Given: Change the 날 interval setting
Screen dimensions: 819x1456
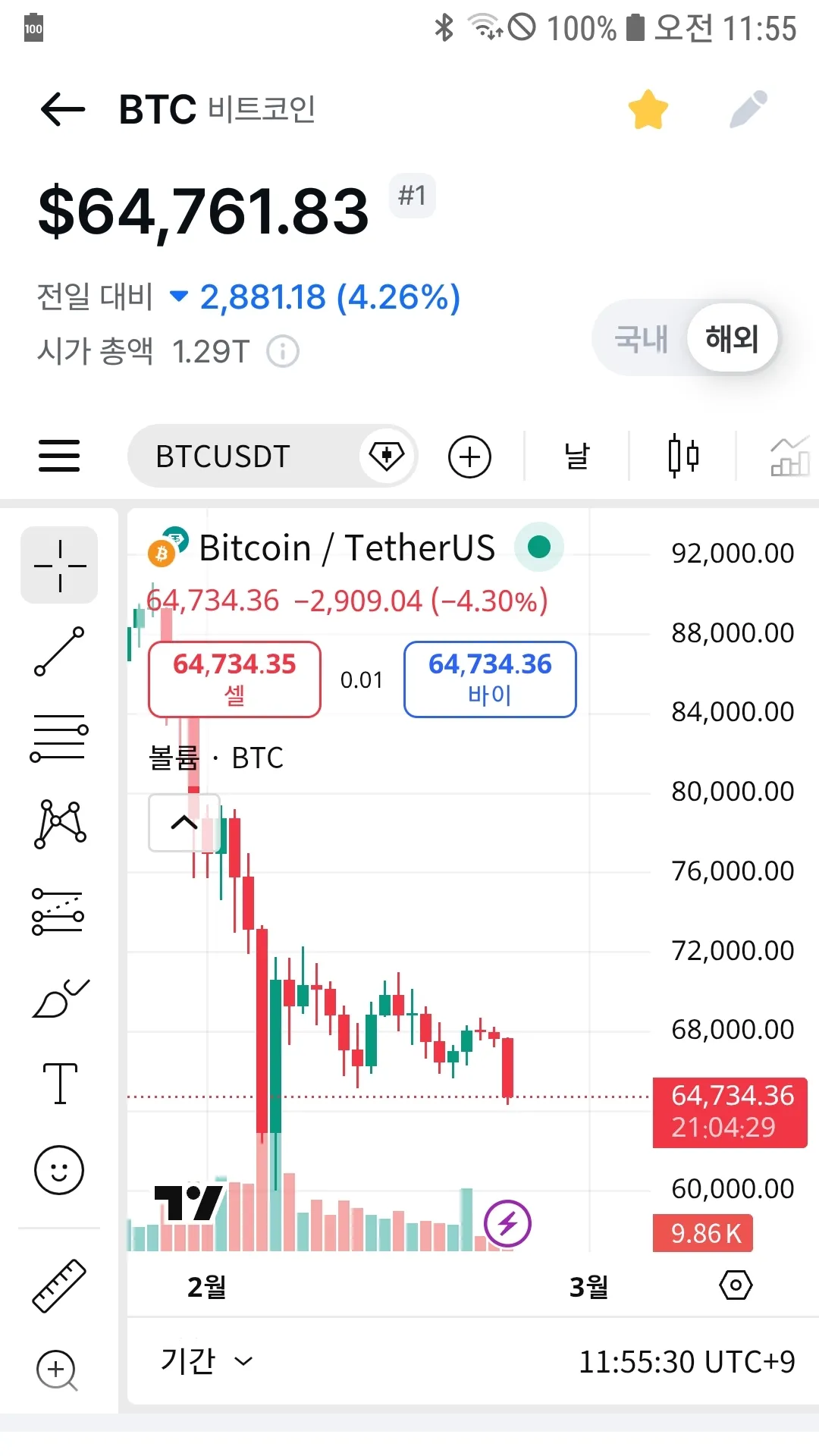Looking at the screenshot, I should pos(576,457).
